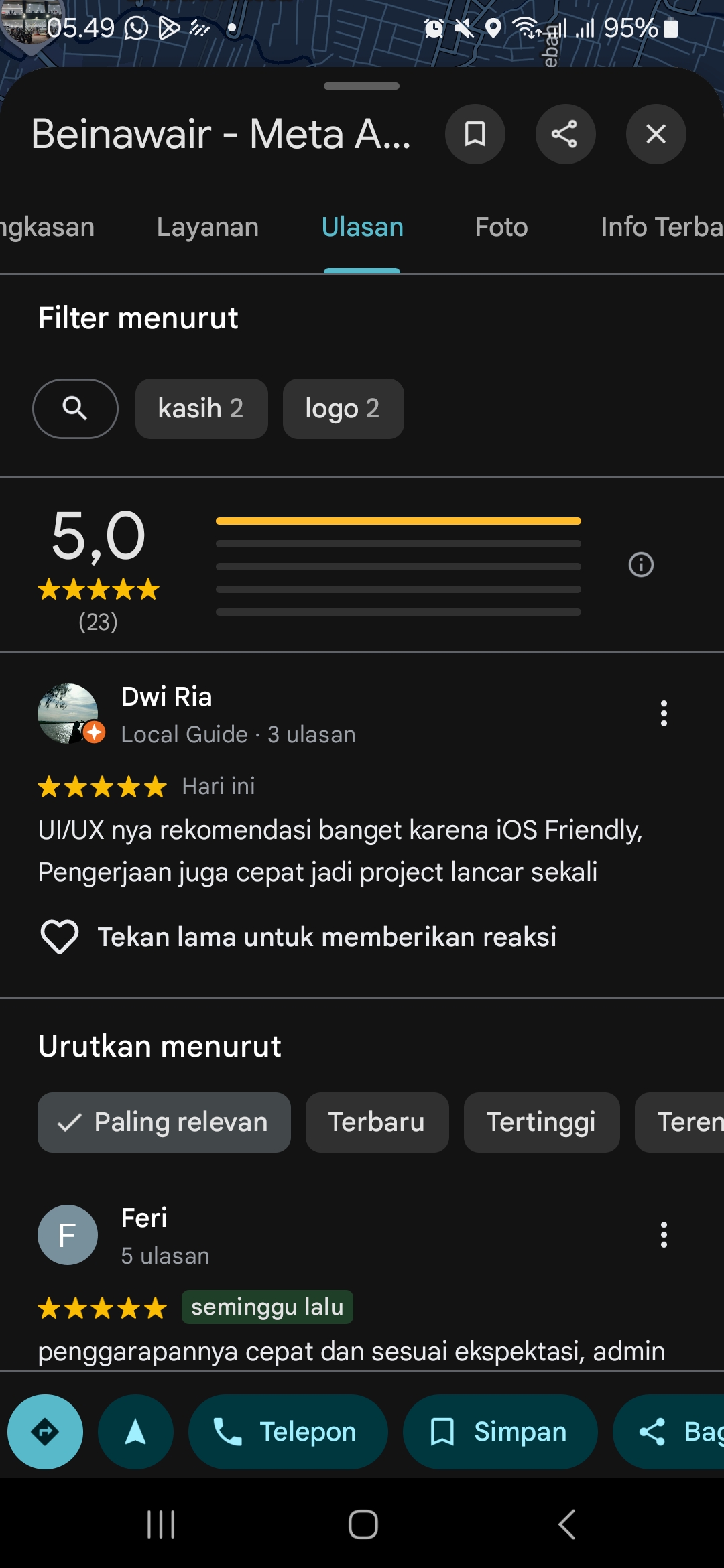Tap the Simpan button in bottom bar
Image resolution: width=724 pixels, height=1568 pixels.
[x=500, y=1432]
